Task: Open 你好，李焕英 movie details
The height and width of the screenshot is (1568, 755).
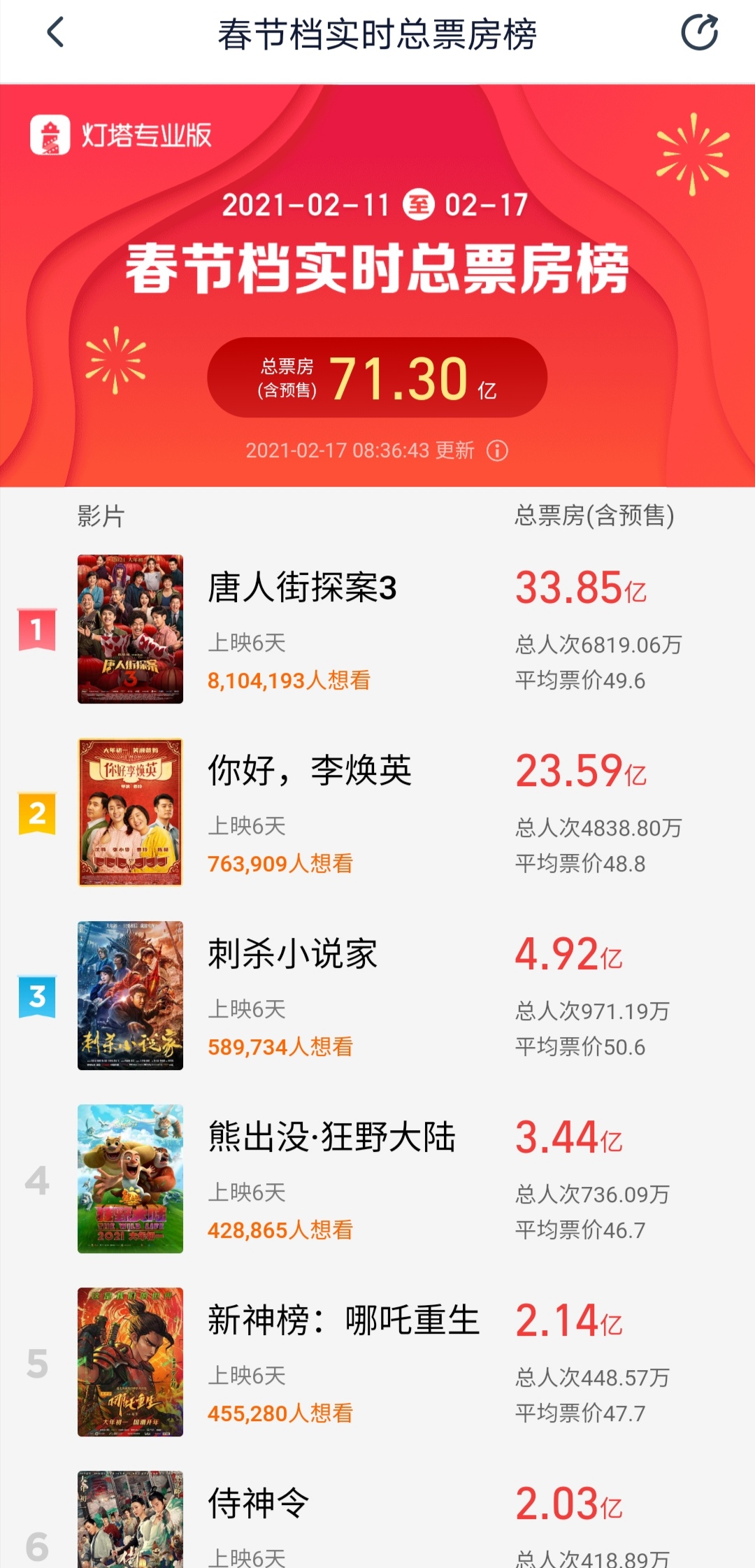Action: (x=310, y=771)
